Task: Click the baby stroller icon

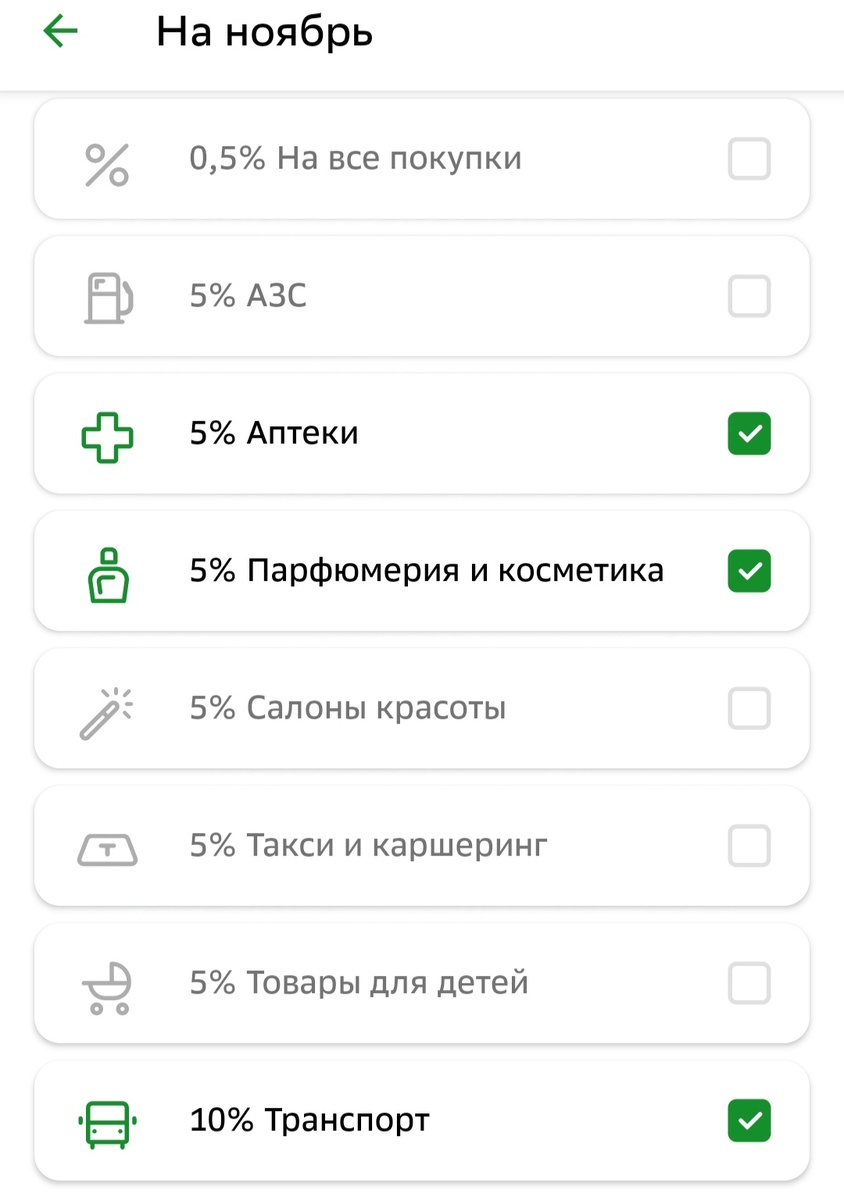Action: pos(108,983)
